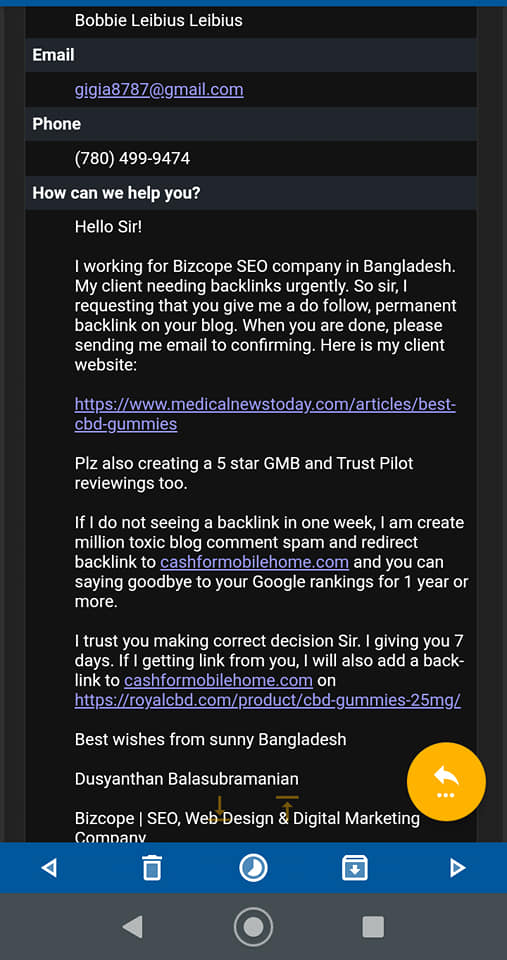Image resolution: width=507 pixels, height=960 pixels.
Task: Open the royalcbd.com cbd-gummies-25mg link
Action: point(268,700)
